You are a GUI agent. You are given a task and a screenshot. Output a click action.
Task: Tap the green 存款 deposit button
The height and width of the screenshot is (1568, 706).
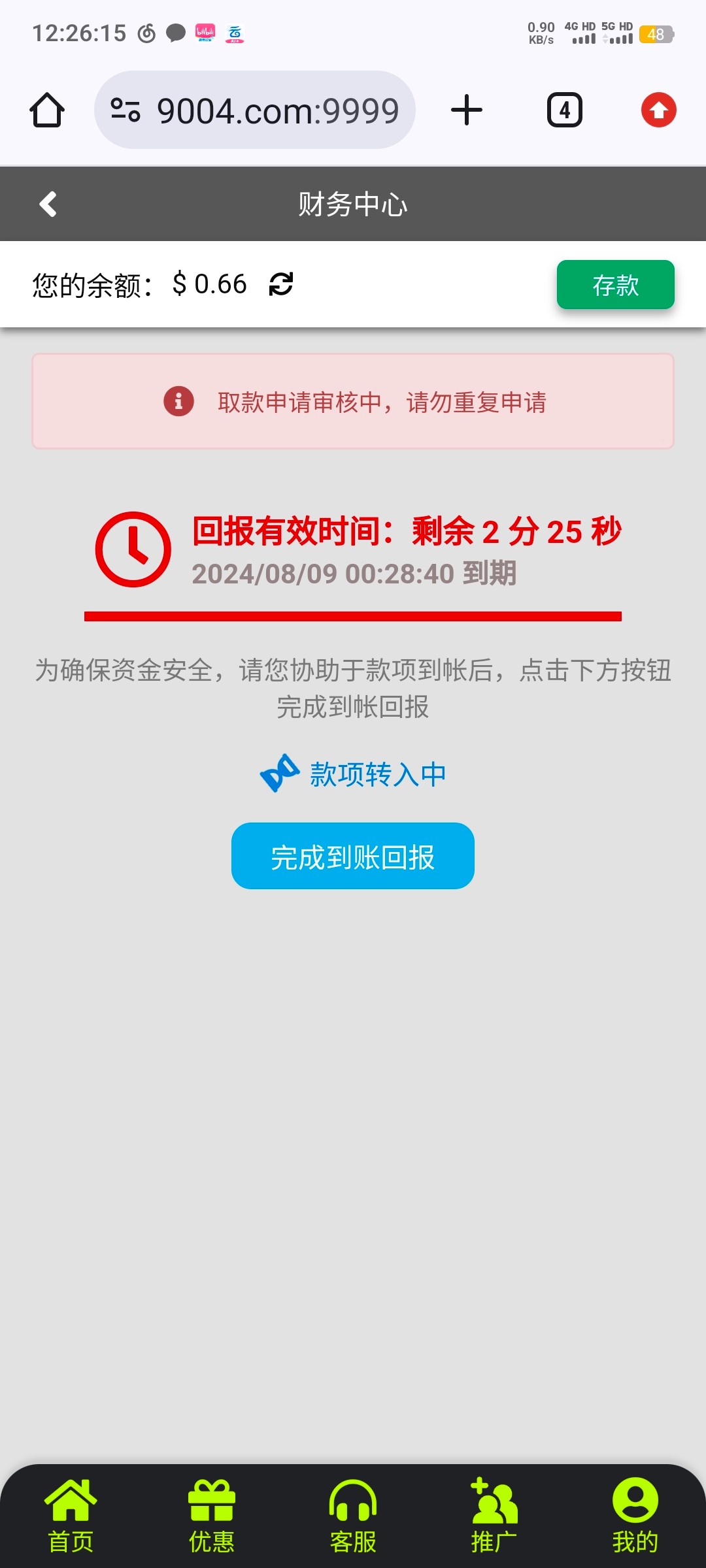[615, 285]
